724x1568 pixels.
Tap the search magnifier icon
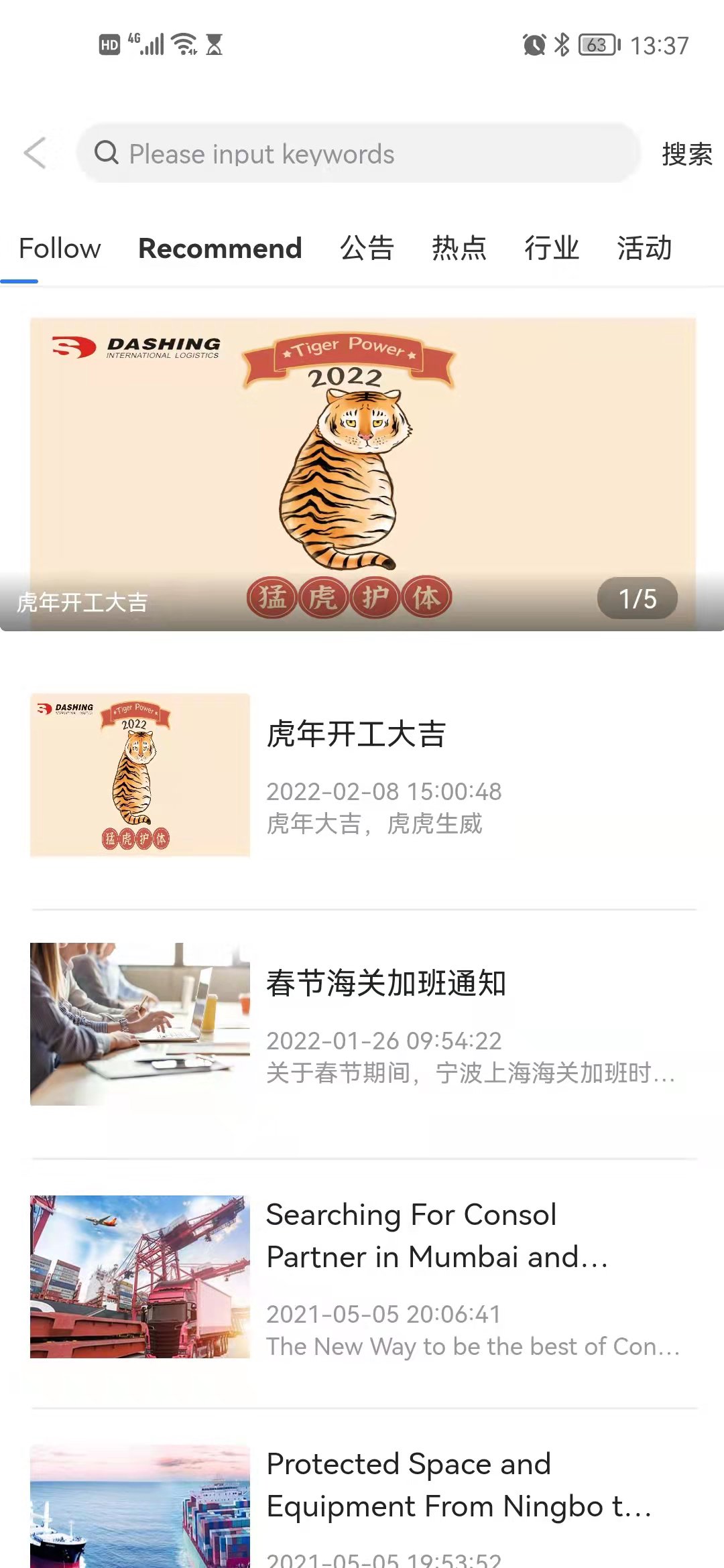click(107, 153)
